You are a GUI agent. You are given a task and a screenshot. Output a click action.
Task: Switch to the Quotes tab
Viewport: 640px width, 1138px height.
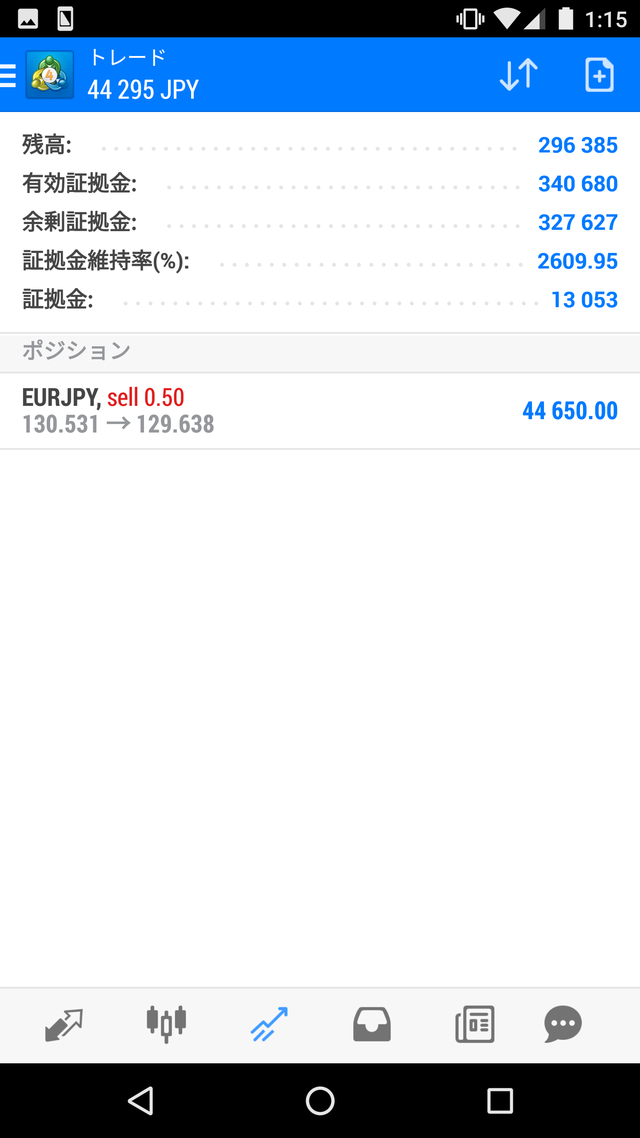pos(64,1024)
